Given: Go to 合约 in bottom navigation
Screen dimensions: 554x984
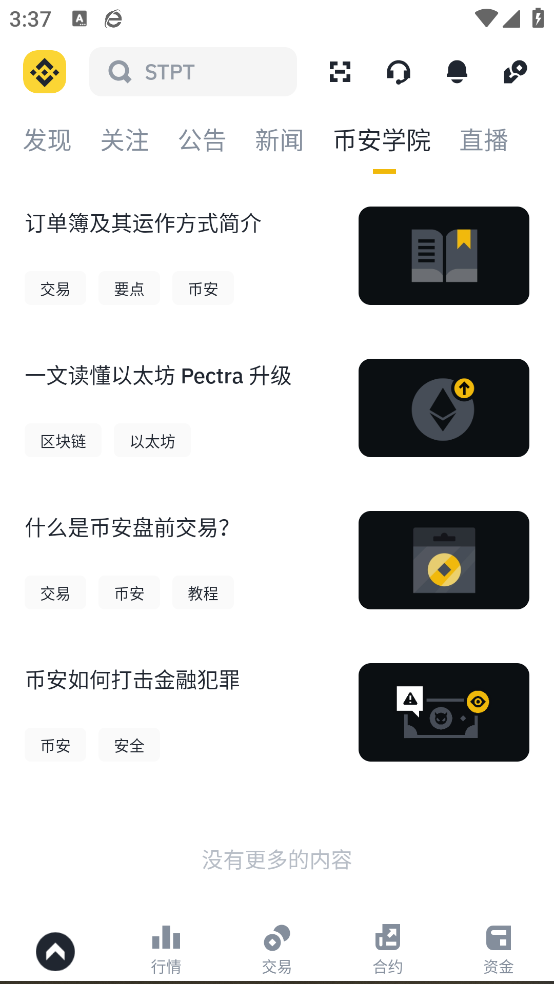Looking at the screenshot, I should coord(388,949).
